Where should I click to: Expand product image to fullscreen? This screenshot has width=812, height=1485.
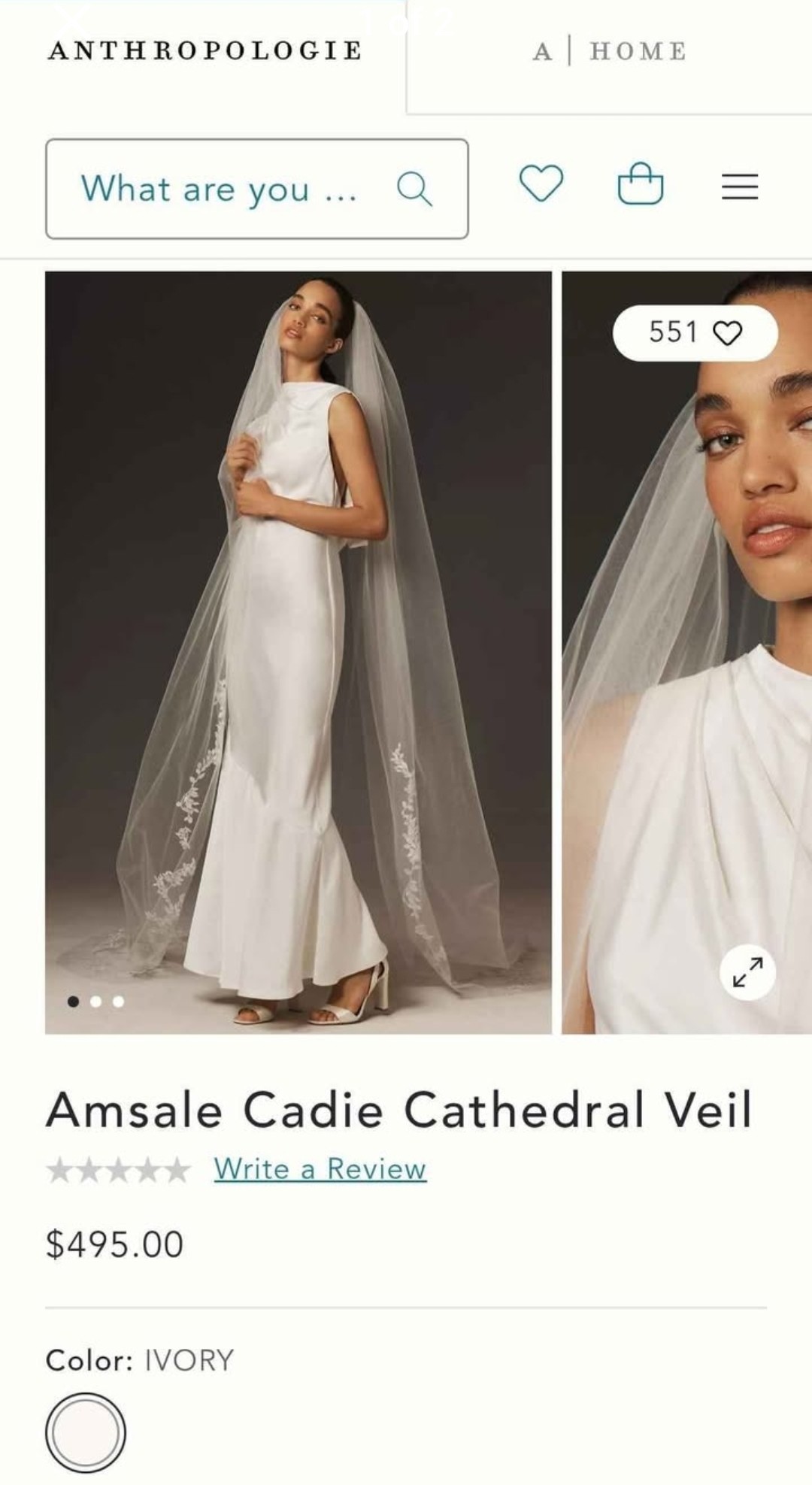(x=747, y=972)
